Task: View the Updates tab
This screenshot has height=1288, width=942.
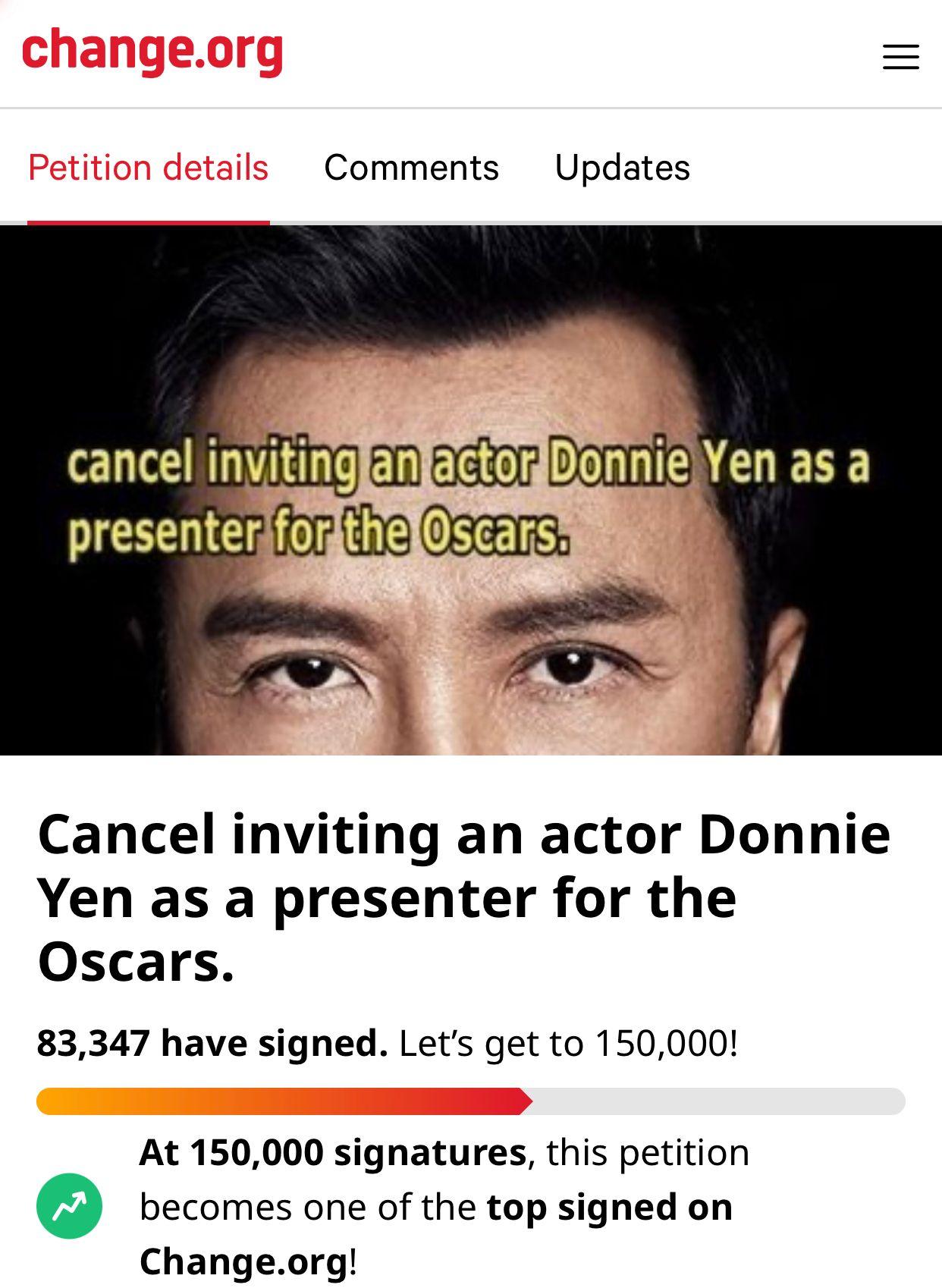Action: point(622,168)
